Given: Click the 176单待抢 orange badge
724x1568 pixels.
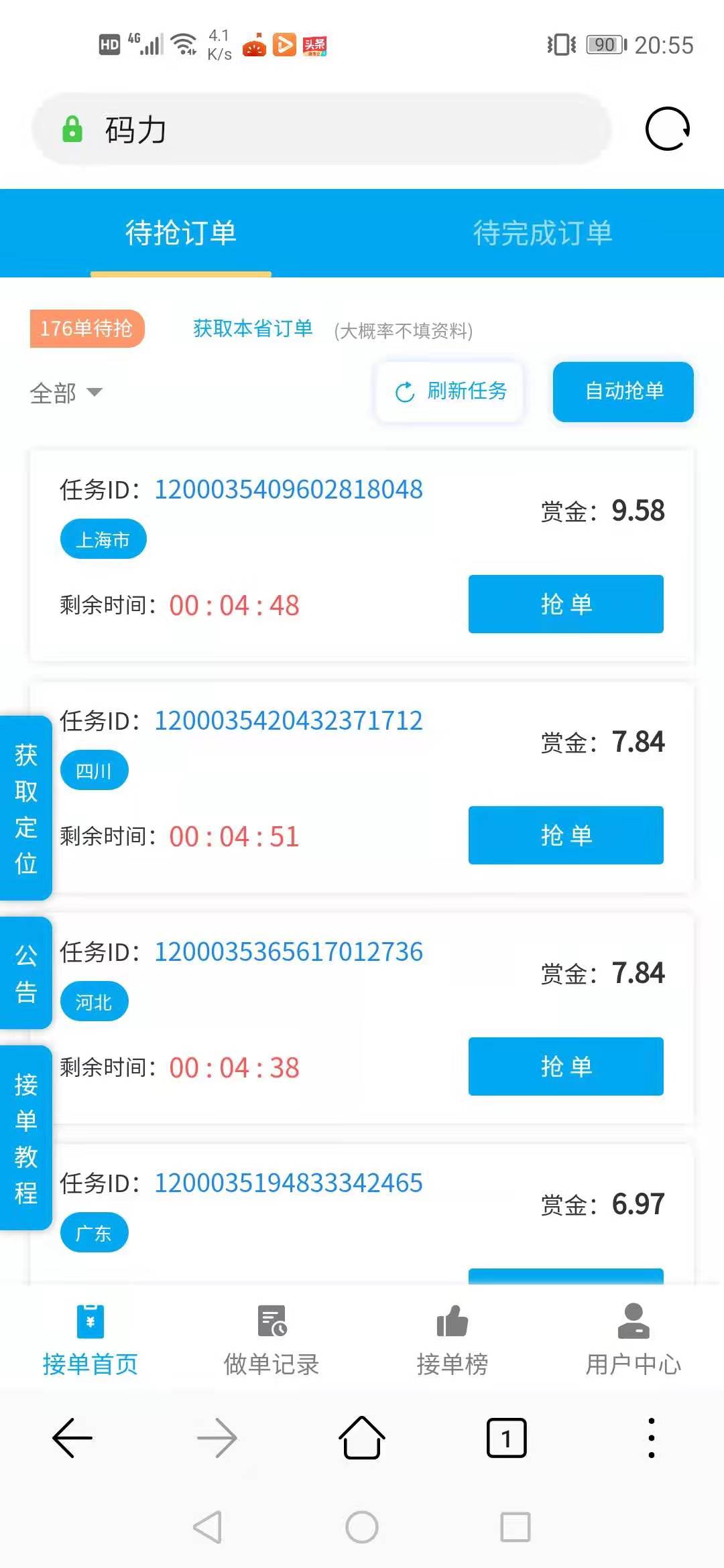Looking at the screenshot, I should 86,328.
